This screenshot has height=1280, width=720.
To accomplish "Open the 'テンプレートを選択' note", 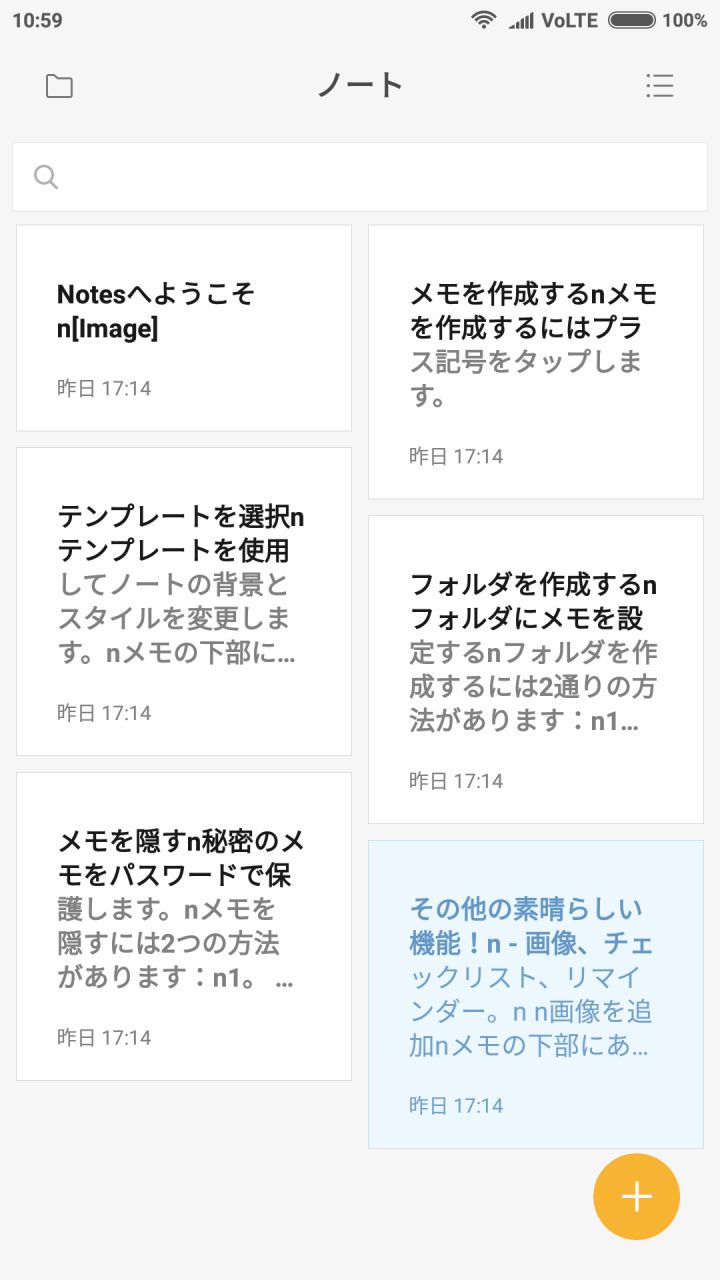I will (184, 601).
